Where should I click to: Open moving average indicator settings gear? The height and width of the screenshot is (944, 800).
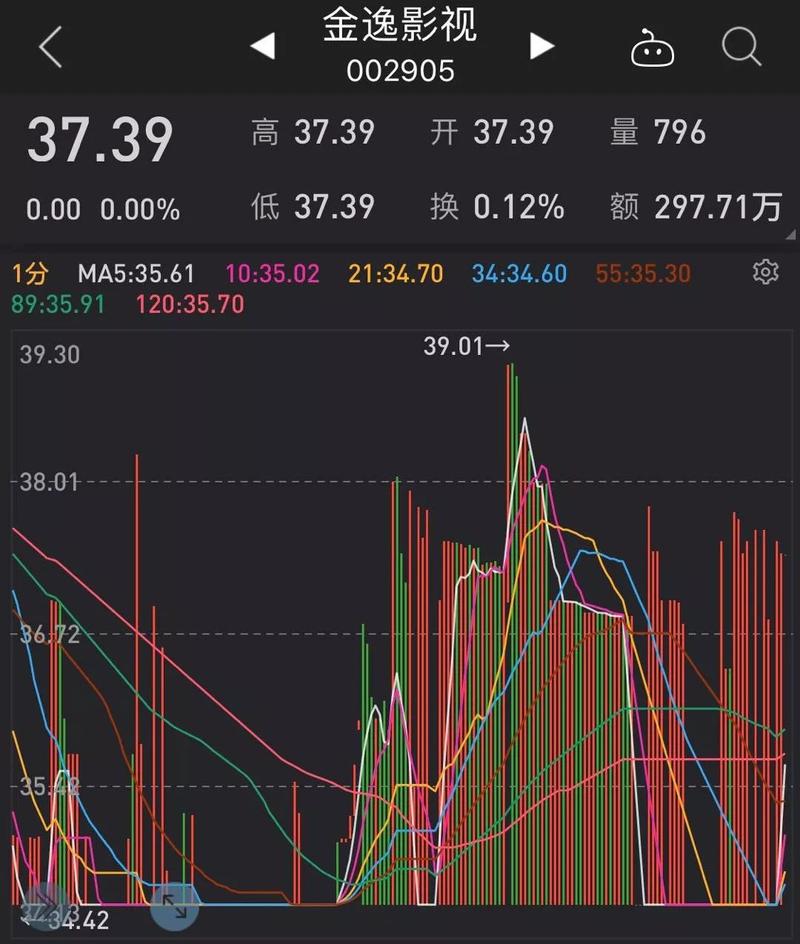(x=765, y=272)
